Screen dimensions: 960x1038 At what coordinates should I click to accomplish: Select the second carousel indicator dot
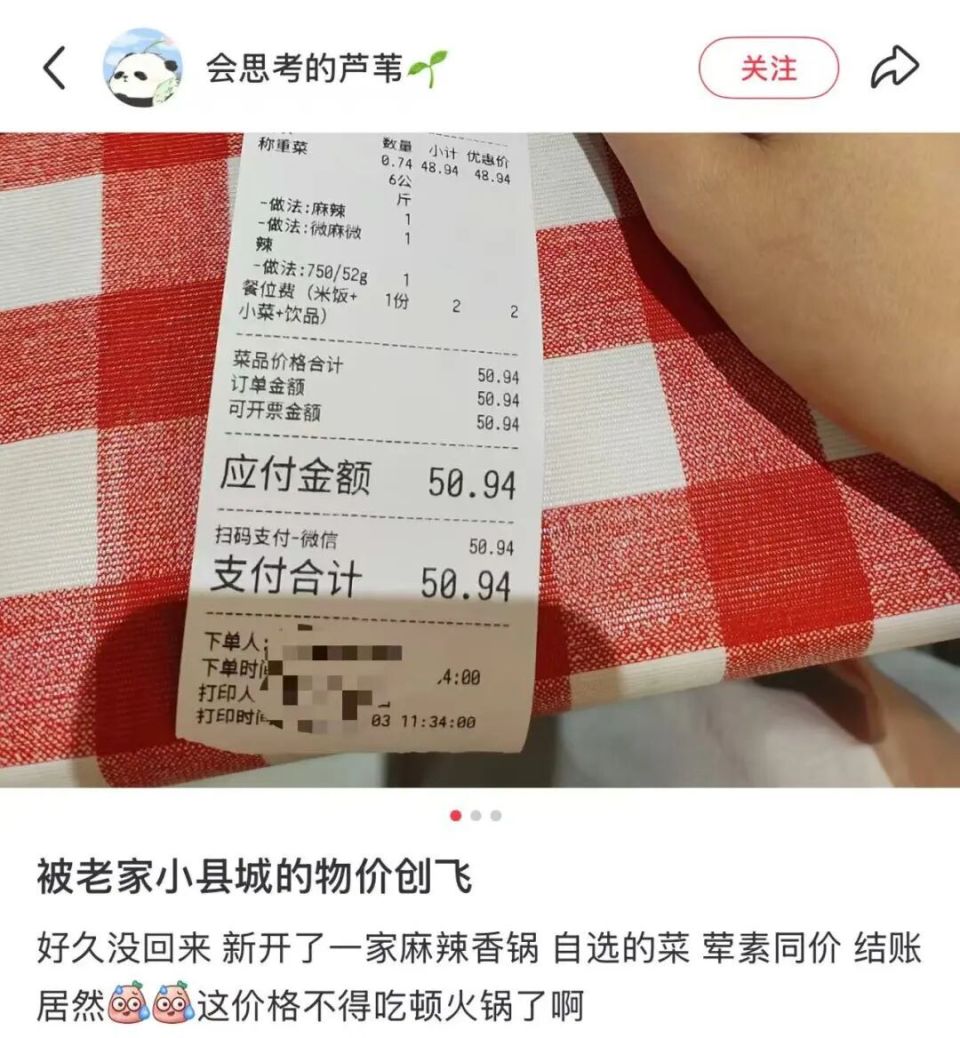(477, 815)
